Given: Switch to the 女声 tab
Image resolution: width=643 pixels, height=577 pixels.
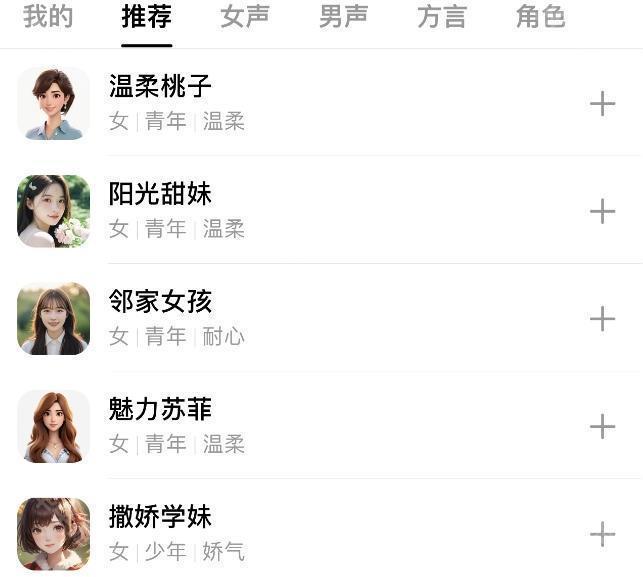Looking at the screenshot, I should [245, 17].
